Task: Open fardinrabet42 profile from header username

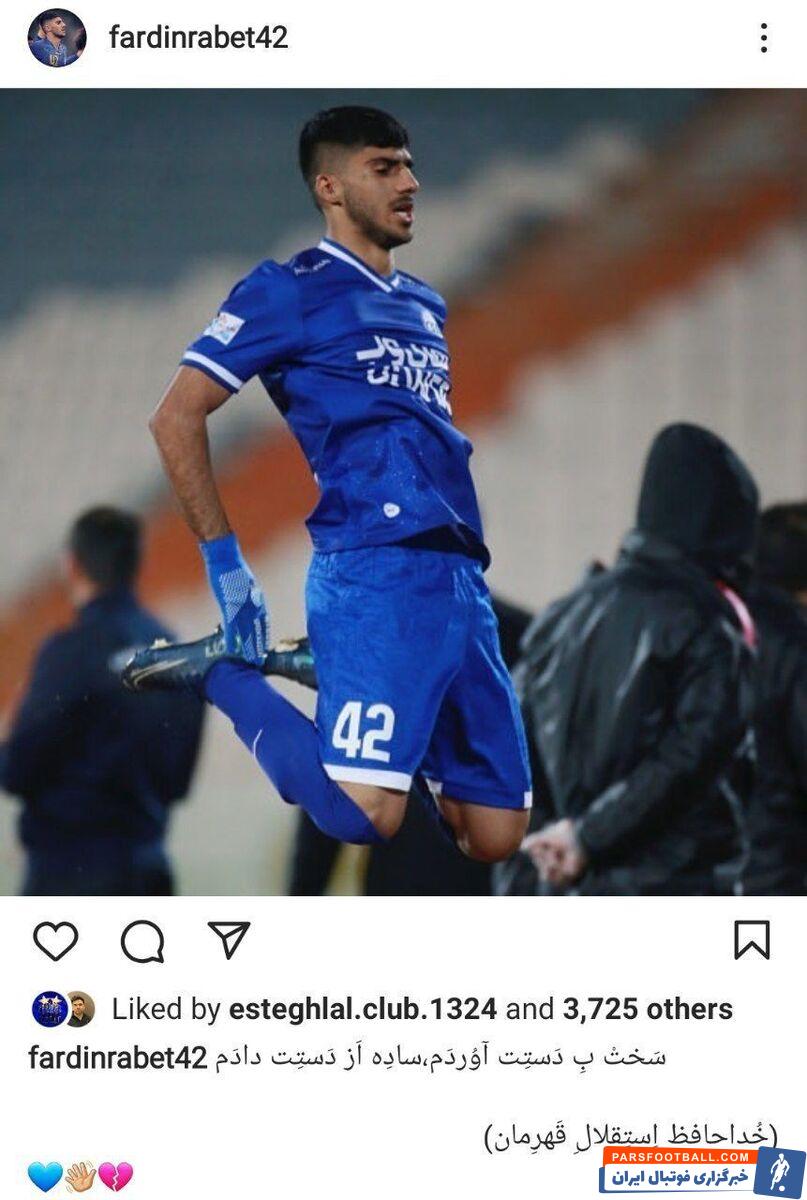Action: coord(198,38)
